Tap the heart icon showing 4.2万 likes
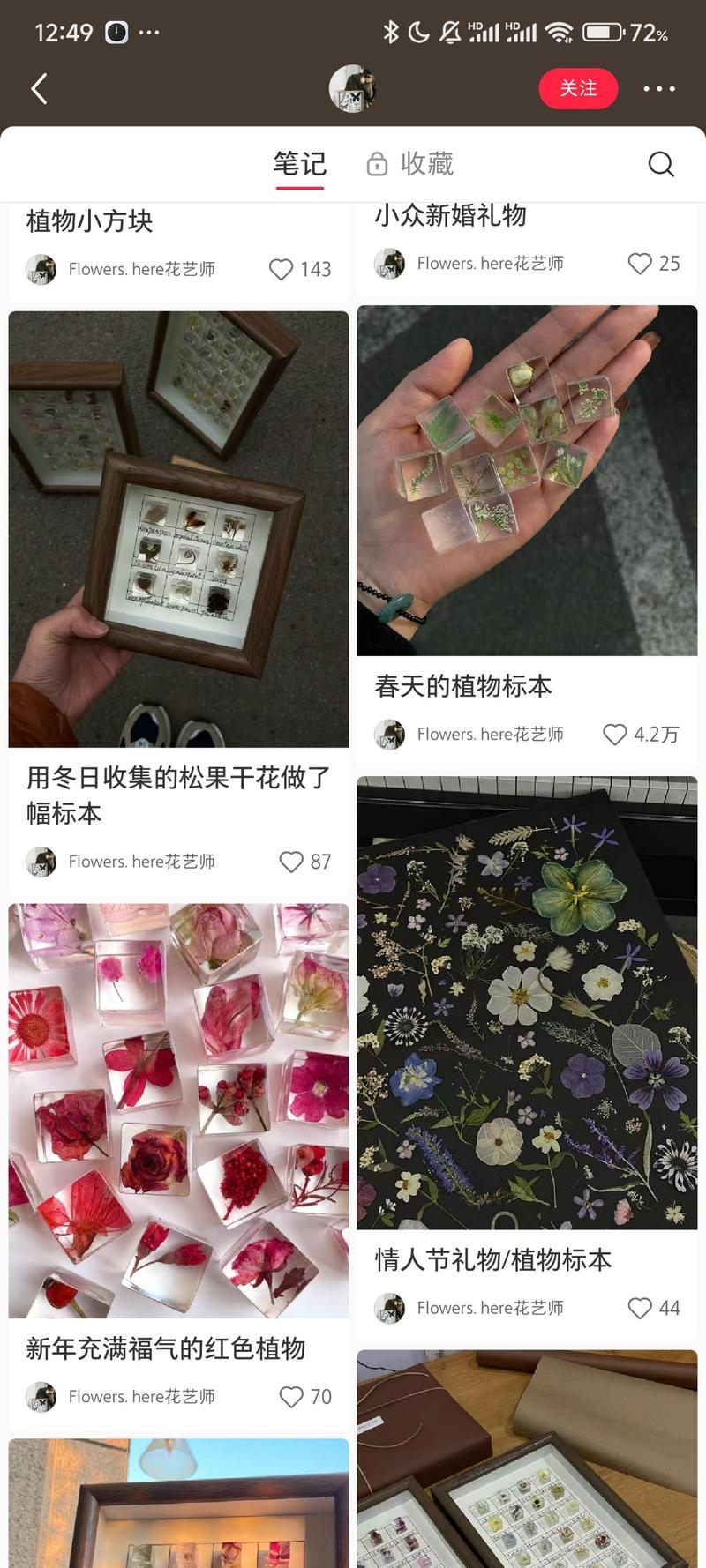 [x=615, y=734]
